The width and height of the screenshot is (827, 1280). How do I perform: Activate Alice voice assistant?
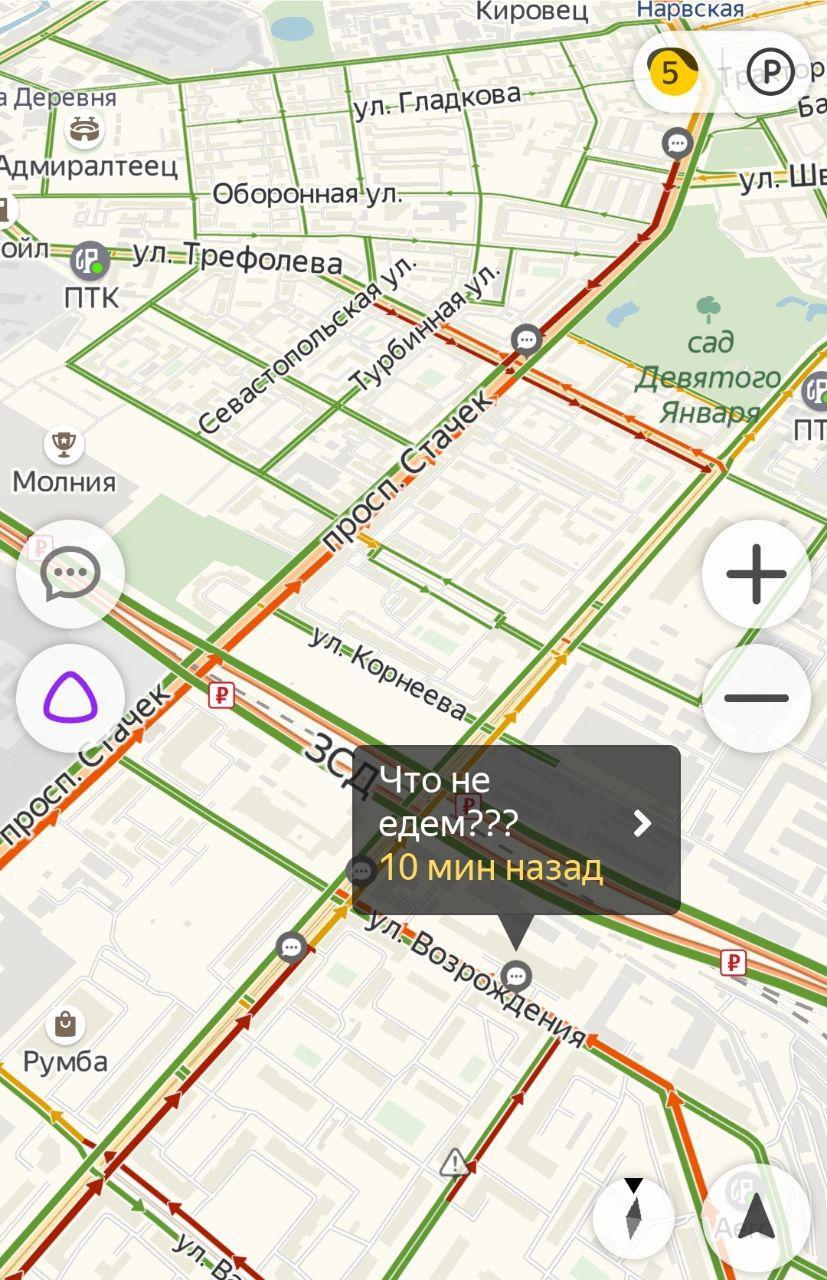[x=70, y=698]
